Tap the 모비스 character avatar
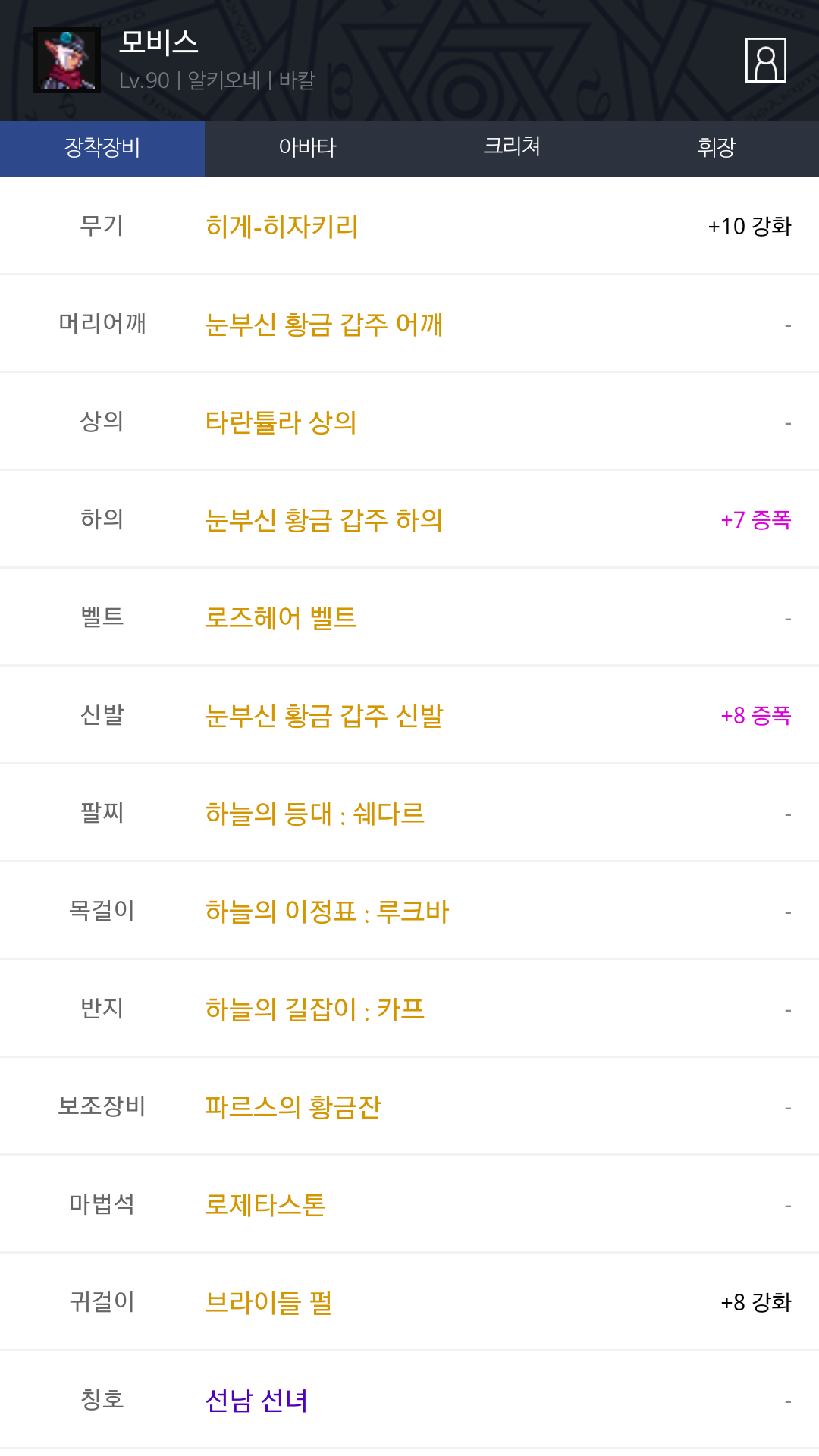The width and height of the screenshot is (819, 1456). click(67, 60)
